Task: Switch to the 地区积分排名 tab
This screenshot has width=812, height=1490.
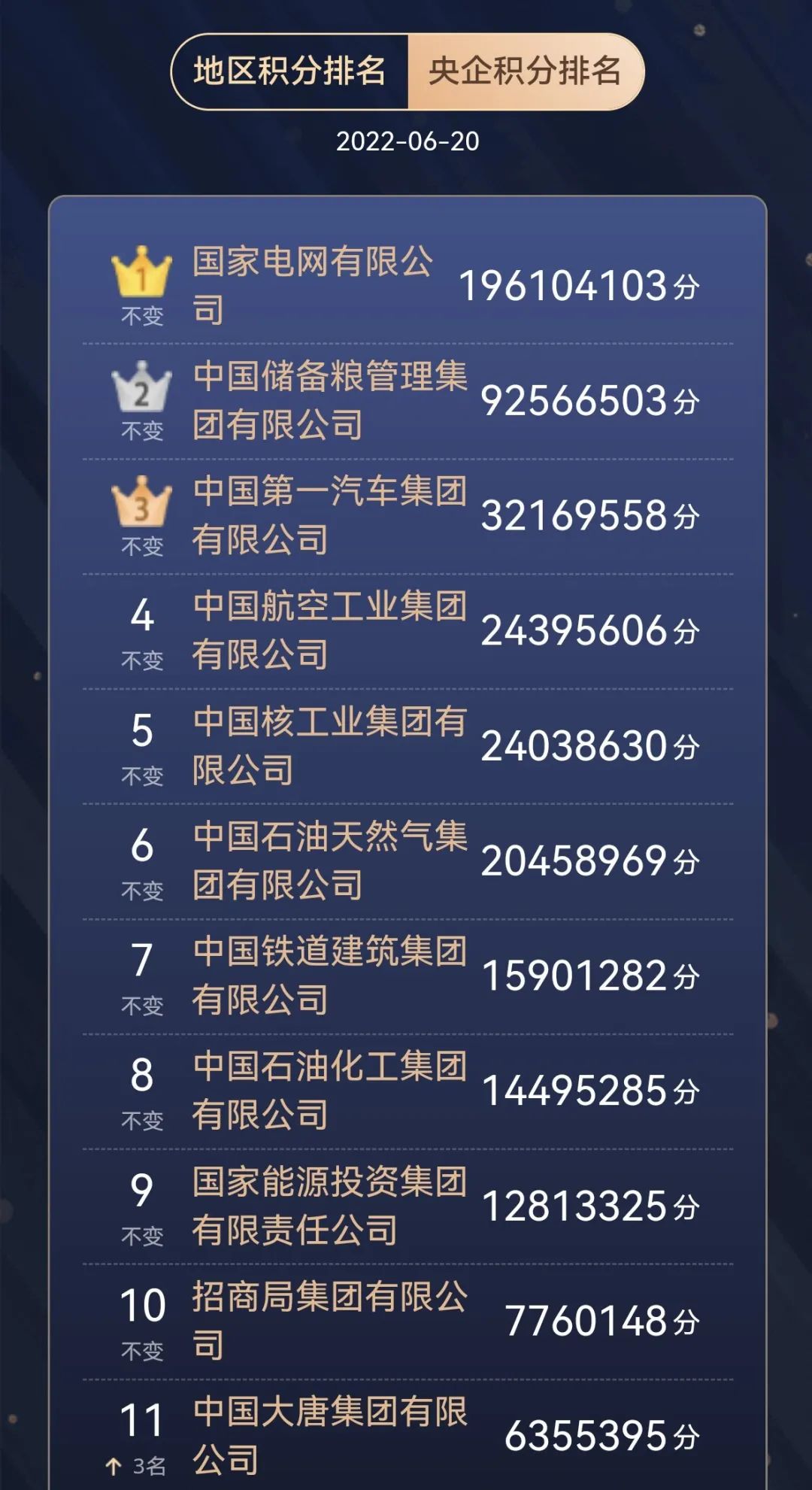Action: click(x=289, y=72)
